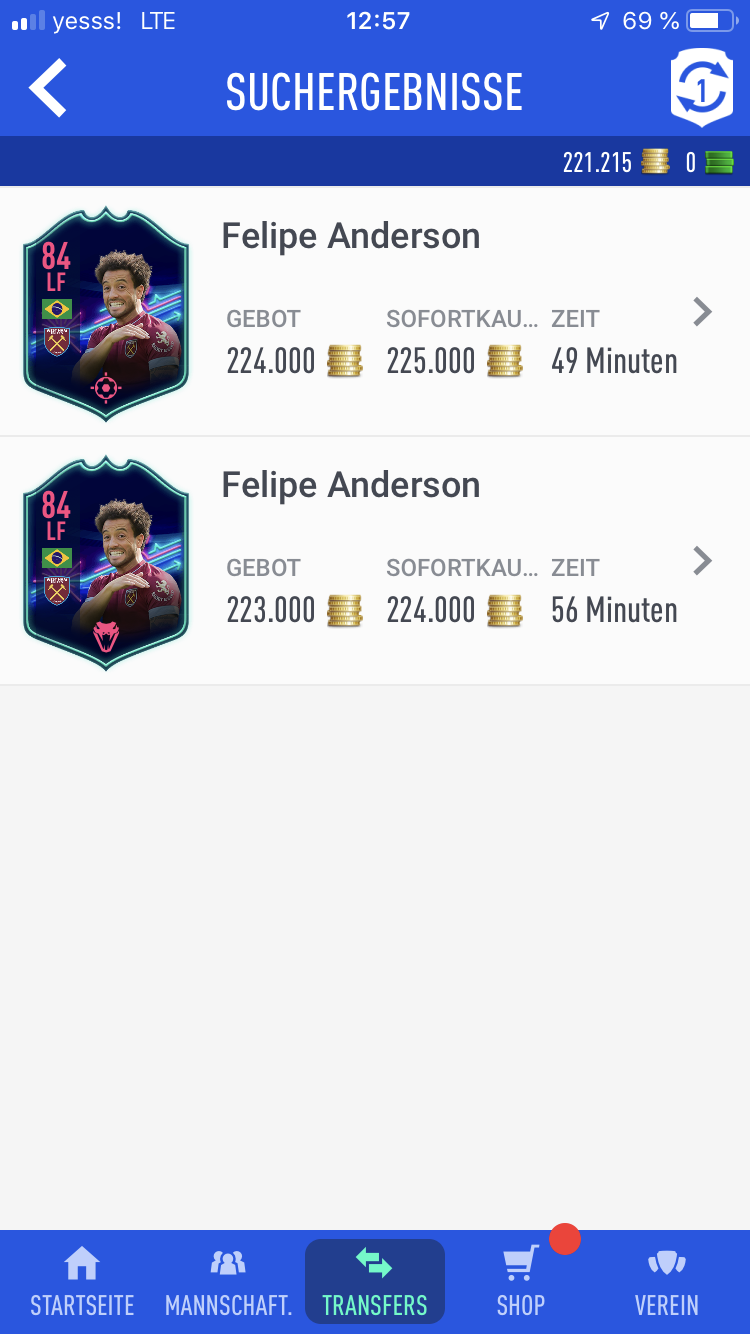Go back from Suchergebnisse
Viewport: 750px width, 1334px height.
click(48, 89)
